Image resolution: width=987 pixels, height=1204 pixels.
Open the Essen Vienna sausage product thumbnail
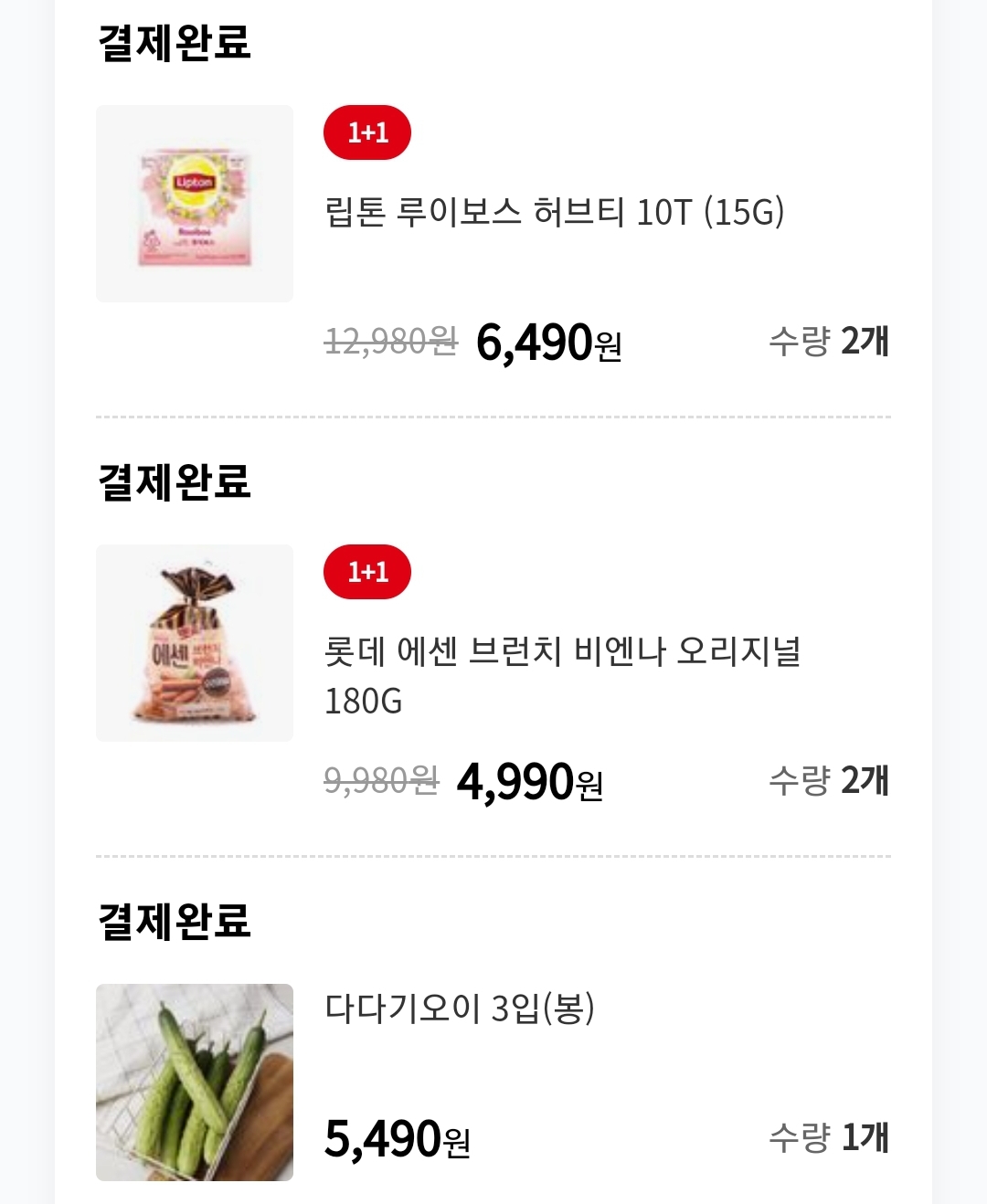[194, 642]
